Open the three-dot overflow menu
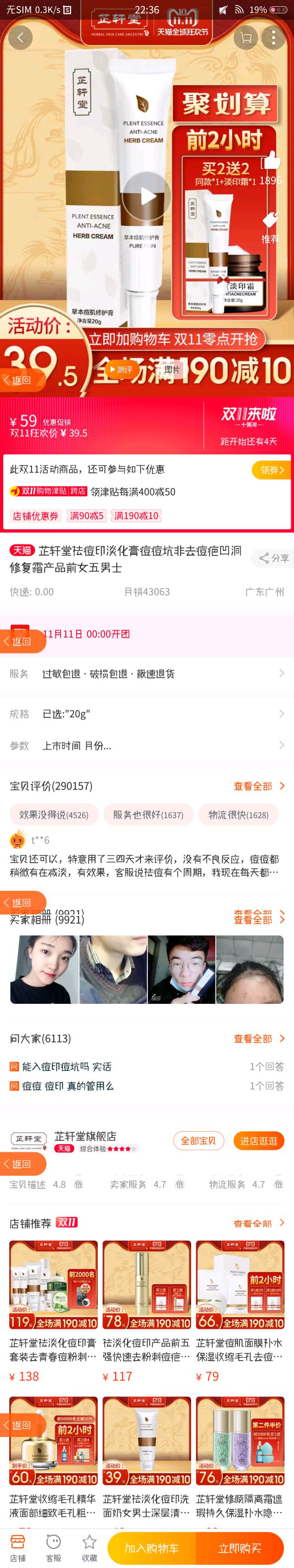 coord(273,38)
